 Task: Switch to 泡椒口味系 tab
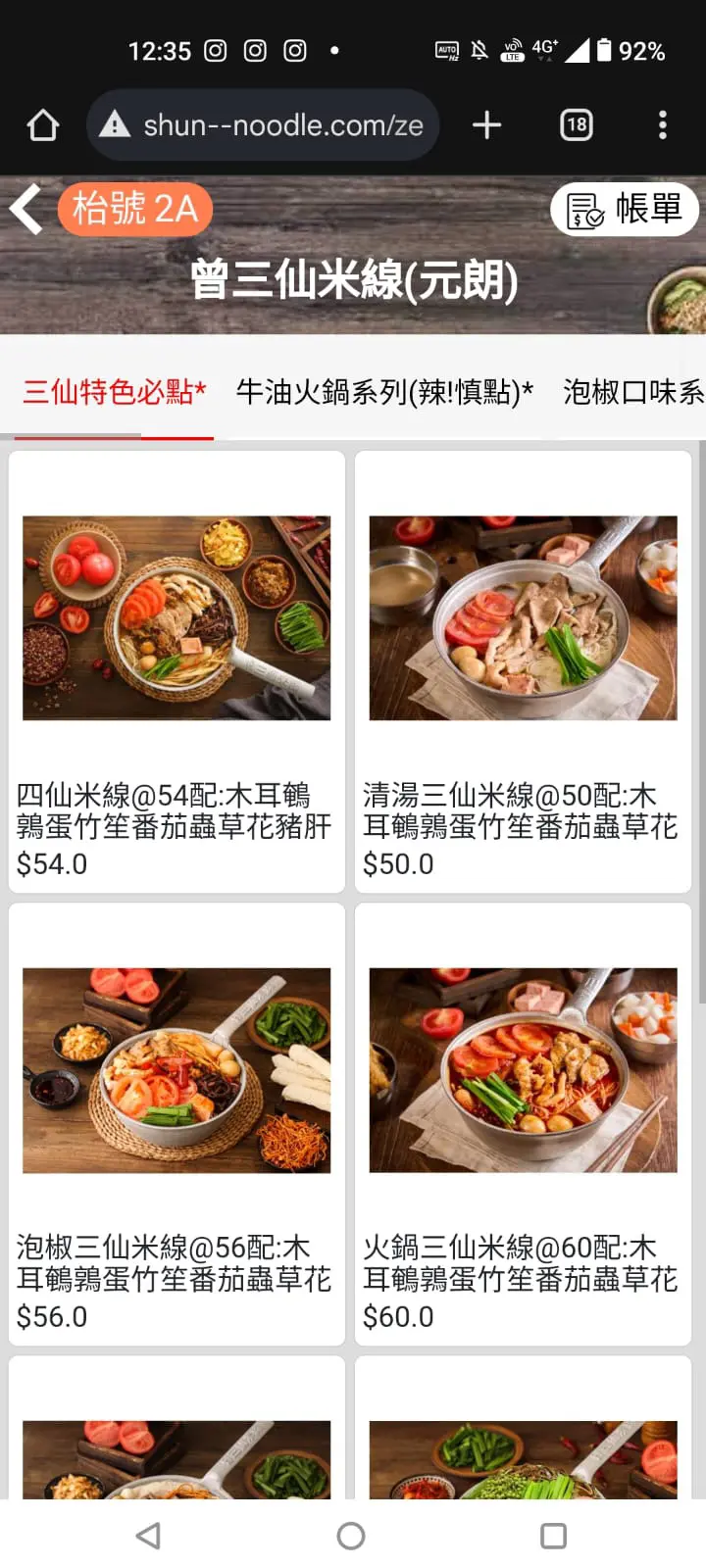tap(632, 393)
